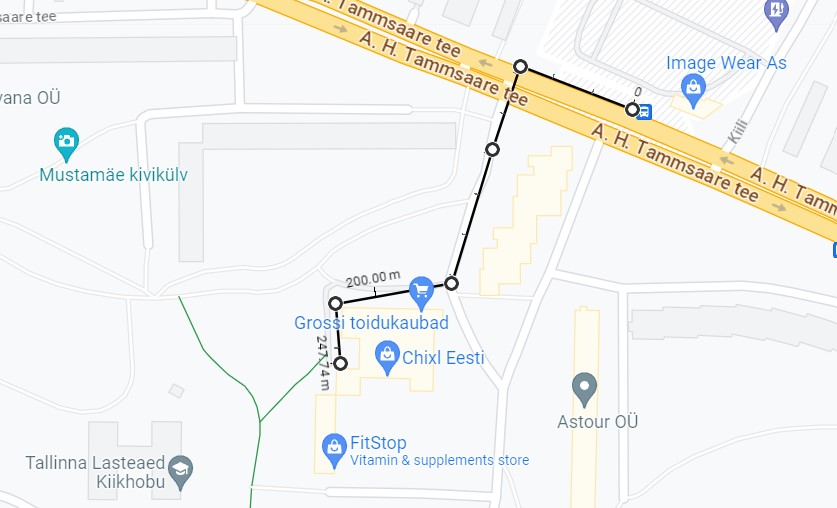This screenshot has height=508, width=837.
Task: Select the Astour OÜ location pin
Action: (x=584, y=387)
